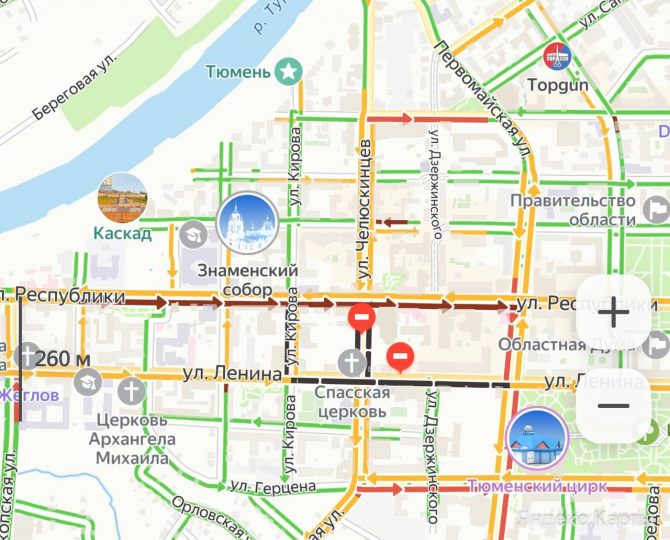Image resolution: width=670 pixels, height=540 pixels.
Task: Select the Тюменский цирк marker
Action: click(537, 440)
